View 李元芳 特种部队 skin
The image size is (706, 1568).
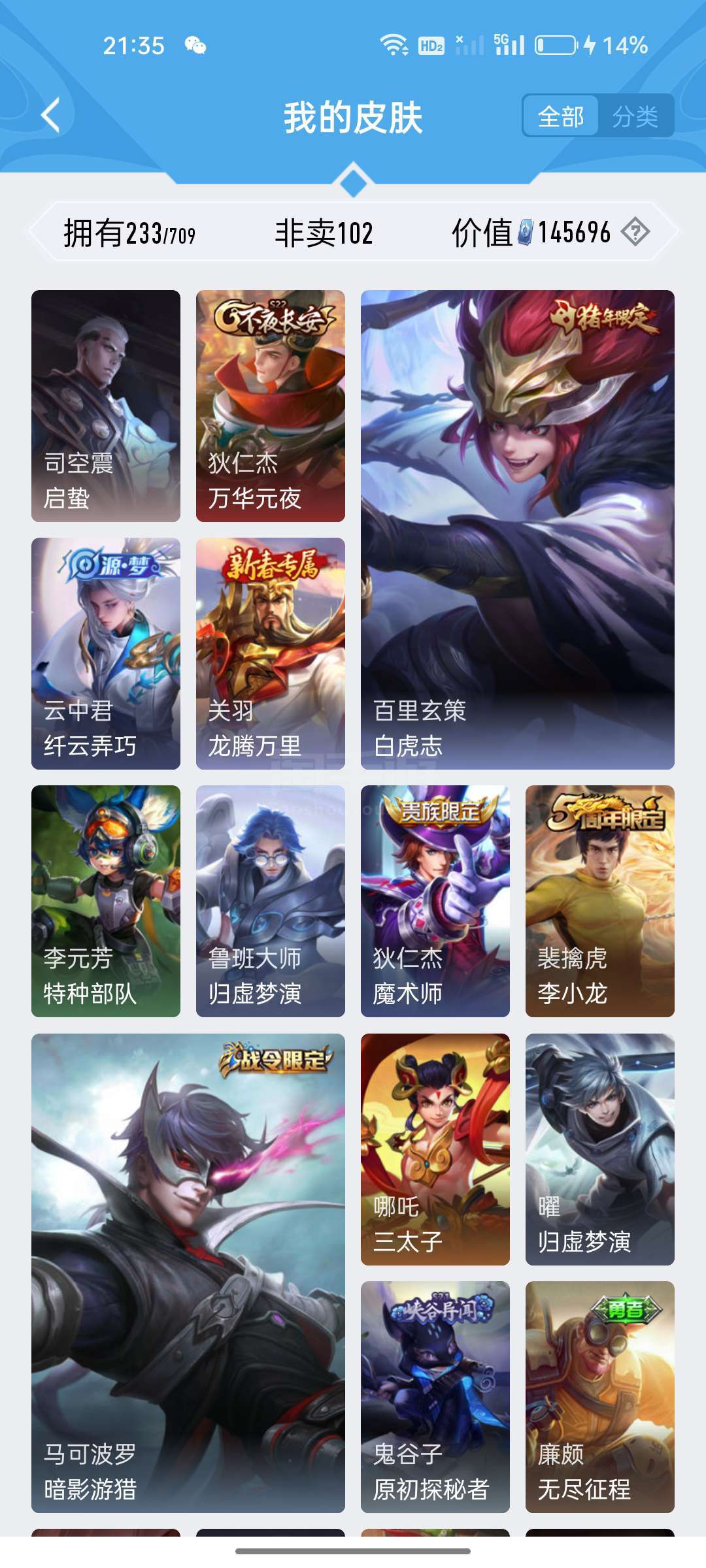106,901
